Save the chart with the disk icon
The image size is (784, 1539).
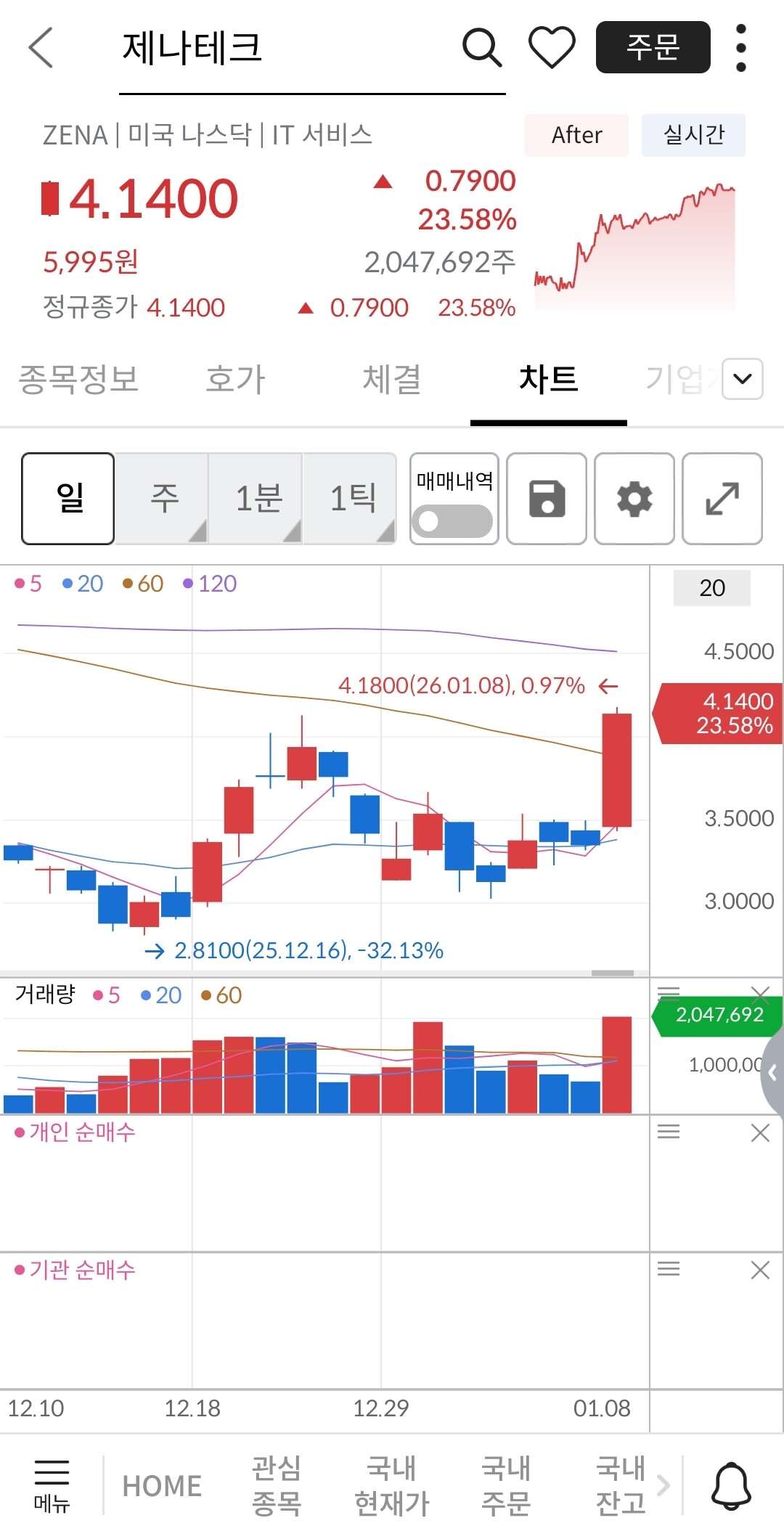click(x=547, y=499)
